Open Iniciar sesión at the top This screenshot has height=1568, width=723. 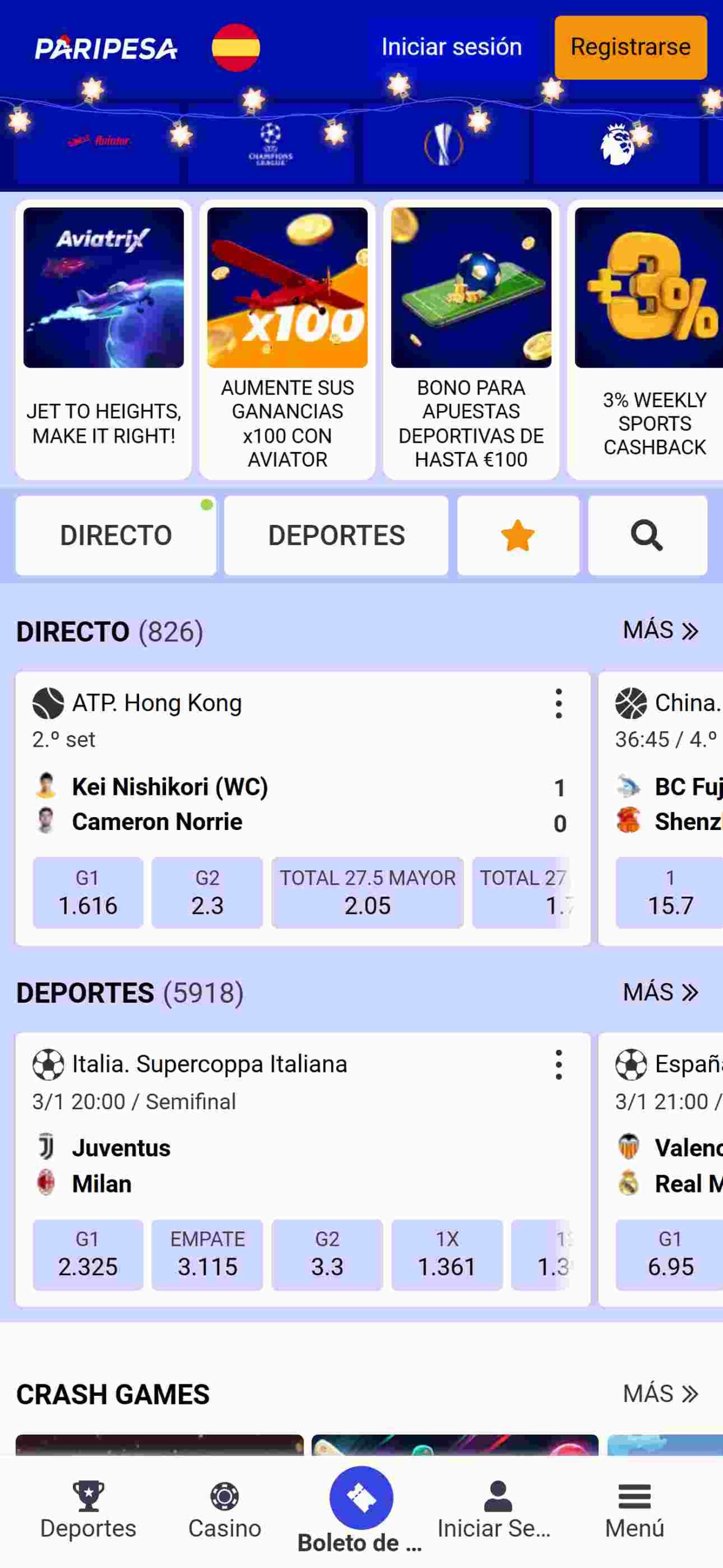click(451, 47)
